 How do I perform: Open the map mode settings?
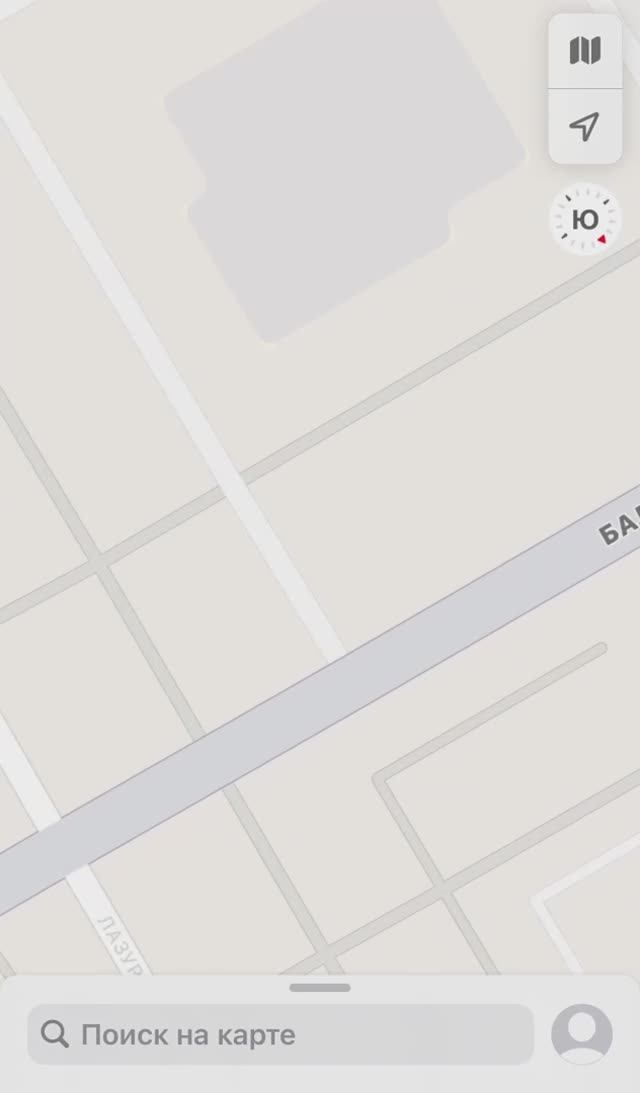coord(585,50)
